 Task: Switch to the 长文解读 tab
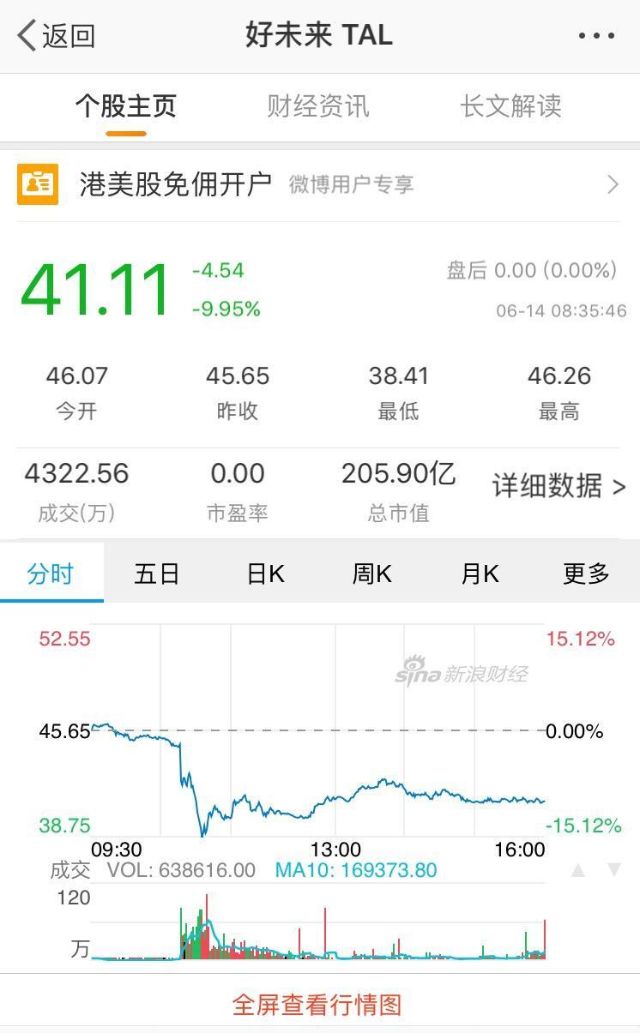point(511,106)
